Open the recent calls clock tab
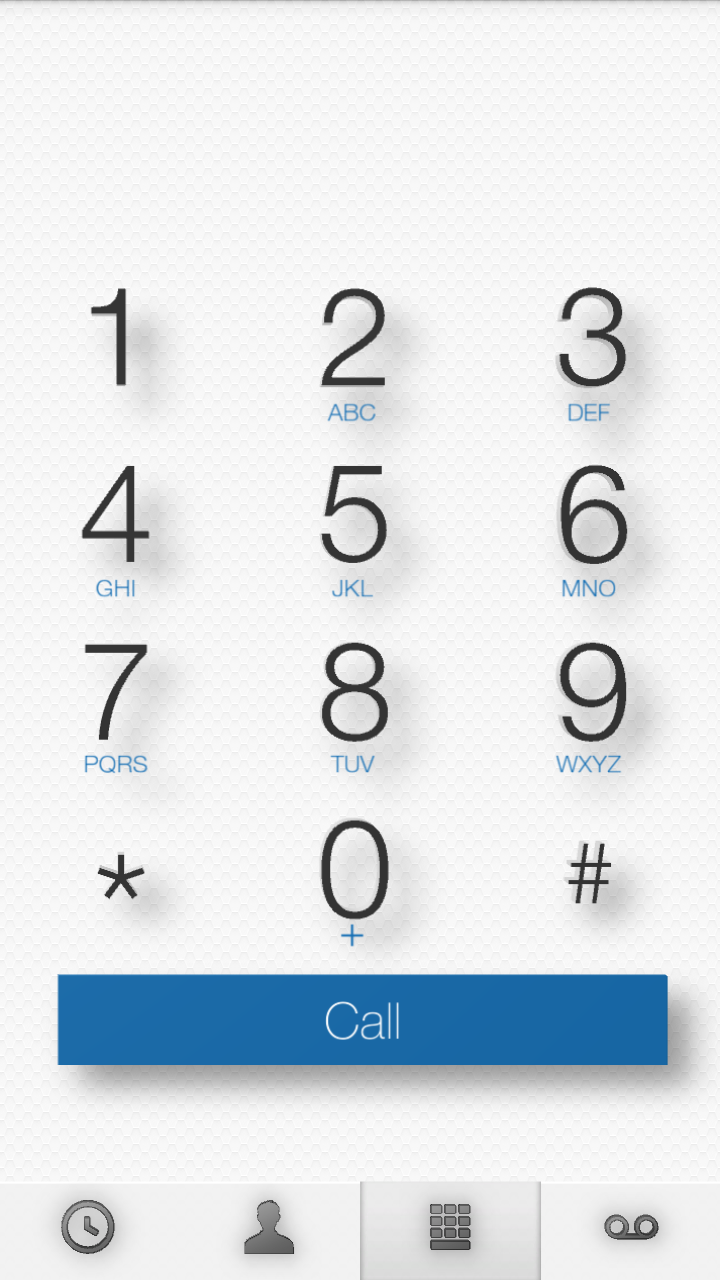The image size is (720, 1280). [x=88, y=1227]
